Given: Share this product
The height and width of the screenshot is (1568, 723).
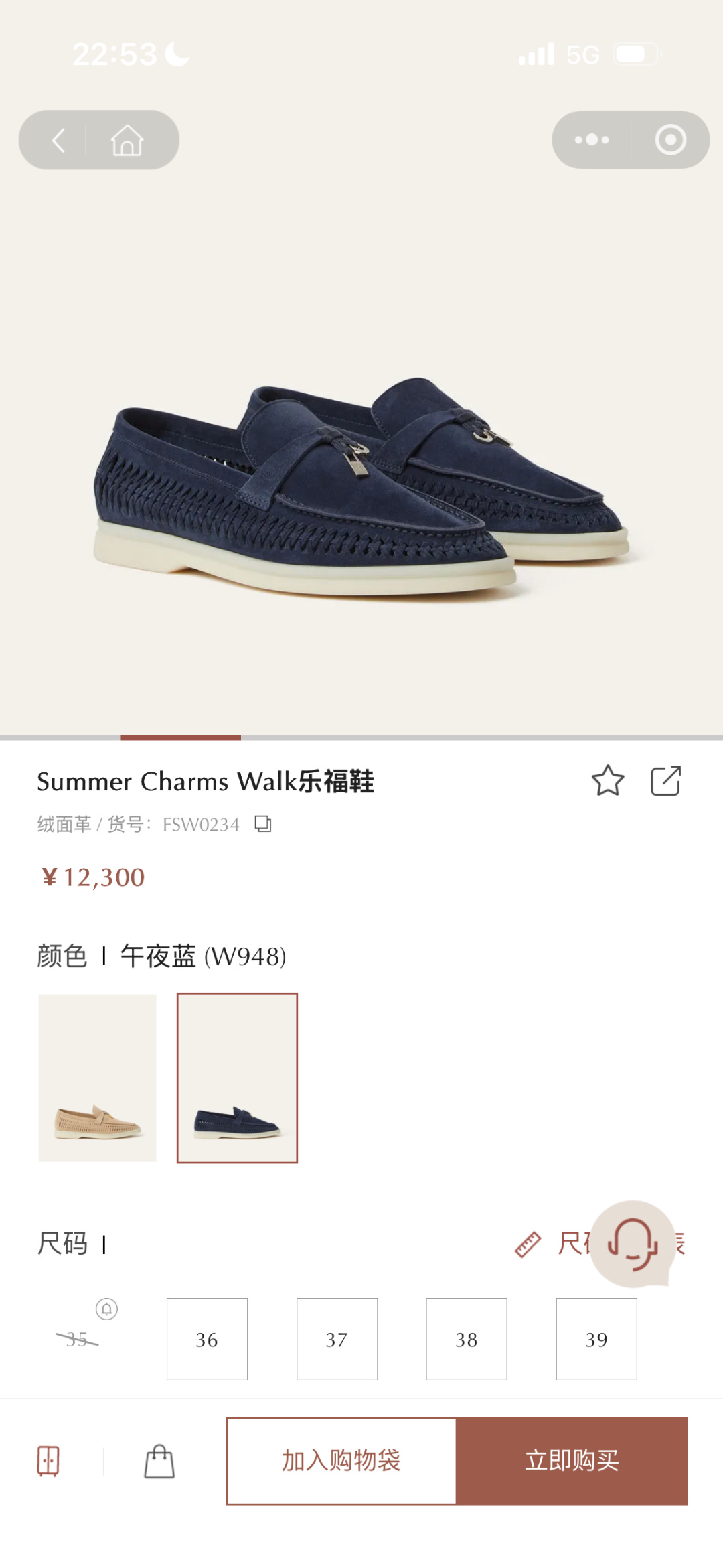Looking at the screenshot, I should click(666, 781).
